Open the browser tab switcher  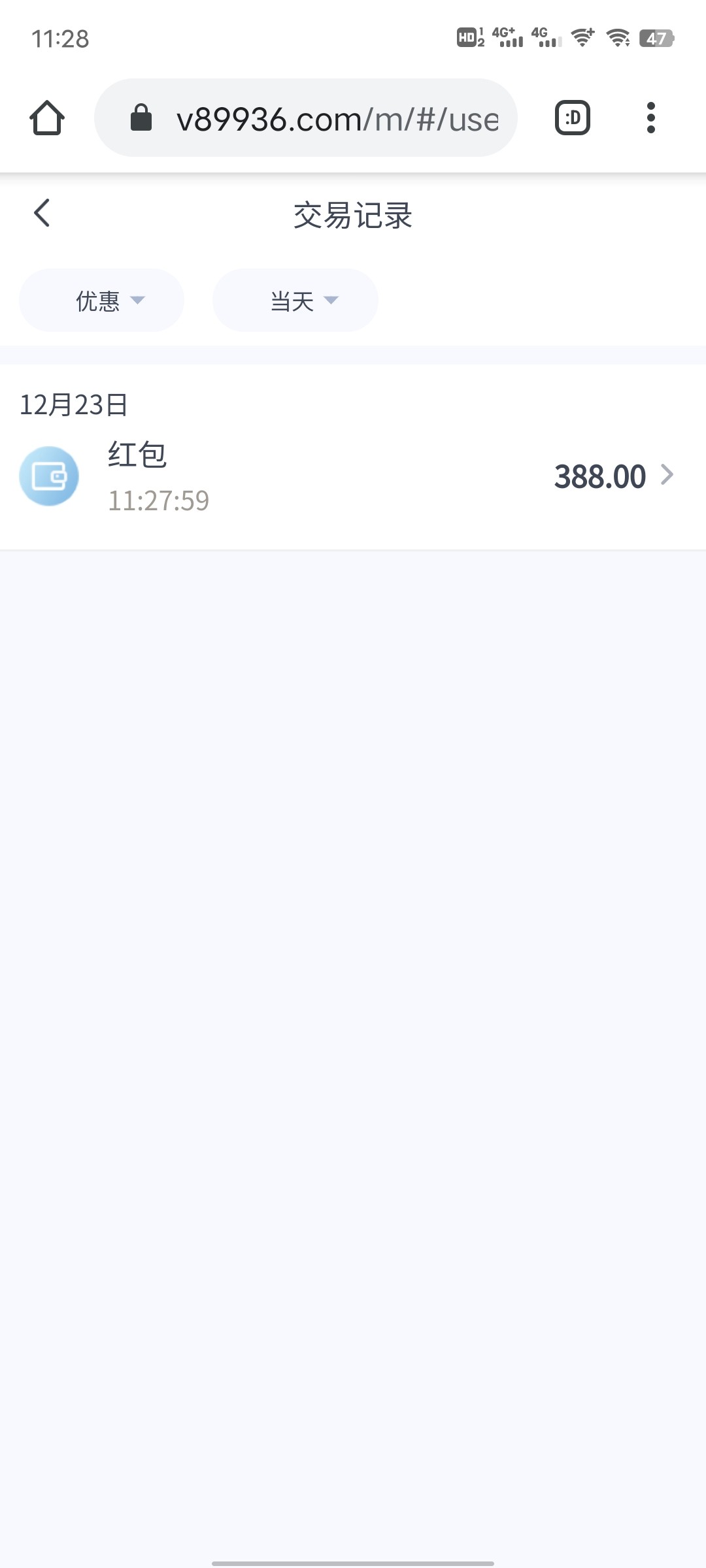573,118
